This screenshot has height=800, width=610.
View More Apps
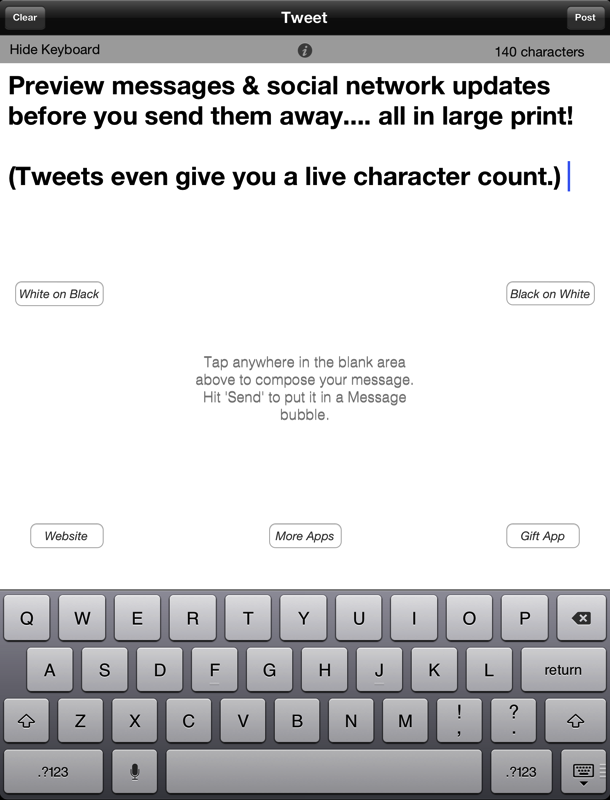(x=305, y=536)
